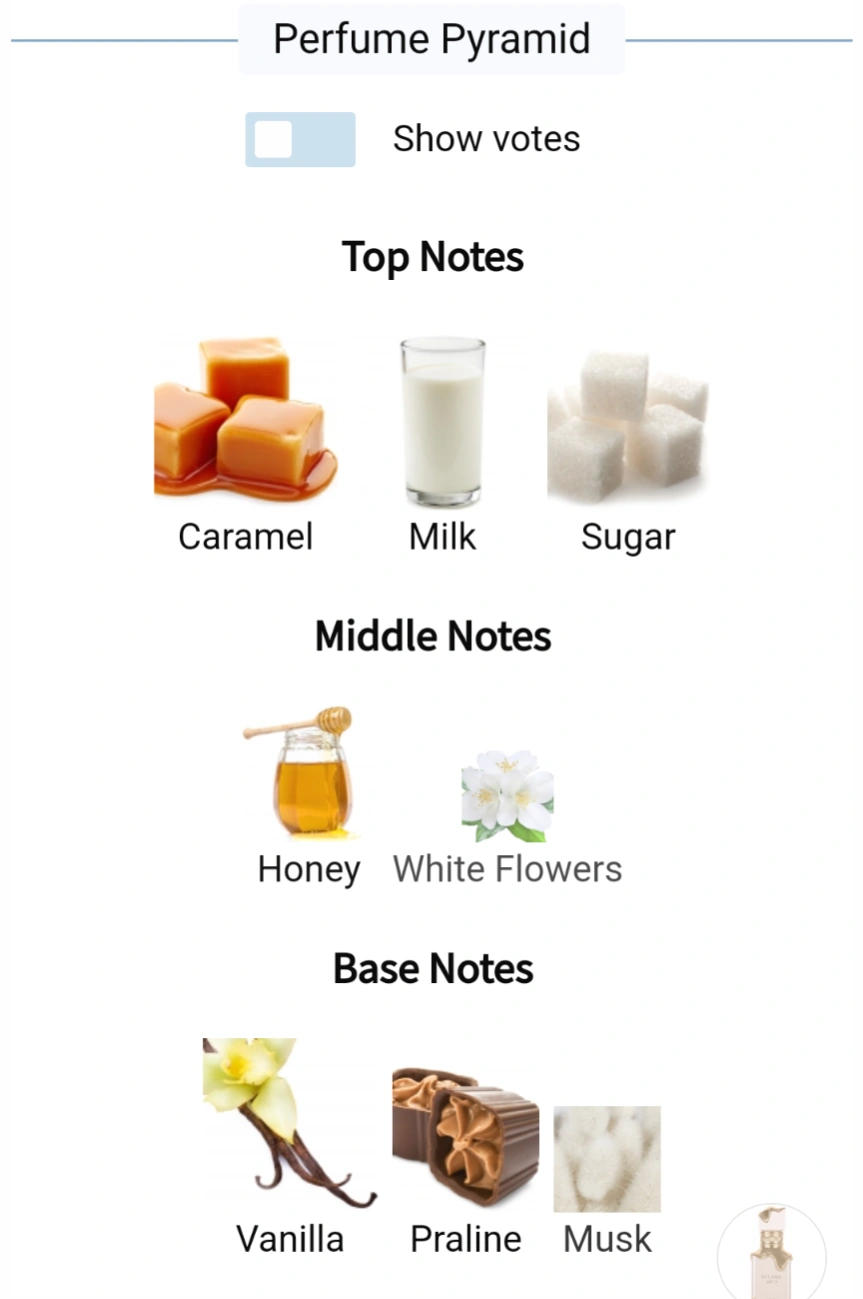This screenshot has width=863, height=1299.
Task: Tap the Vanilla note
Action: [290, 1148]
